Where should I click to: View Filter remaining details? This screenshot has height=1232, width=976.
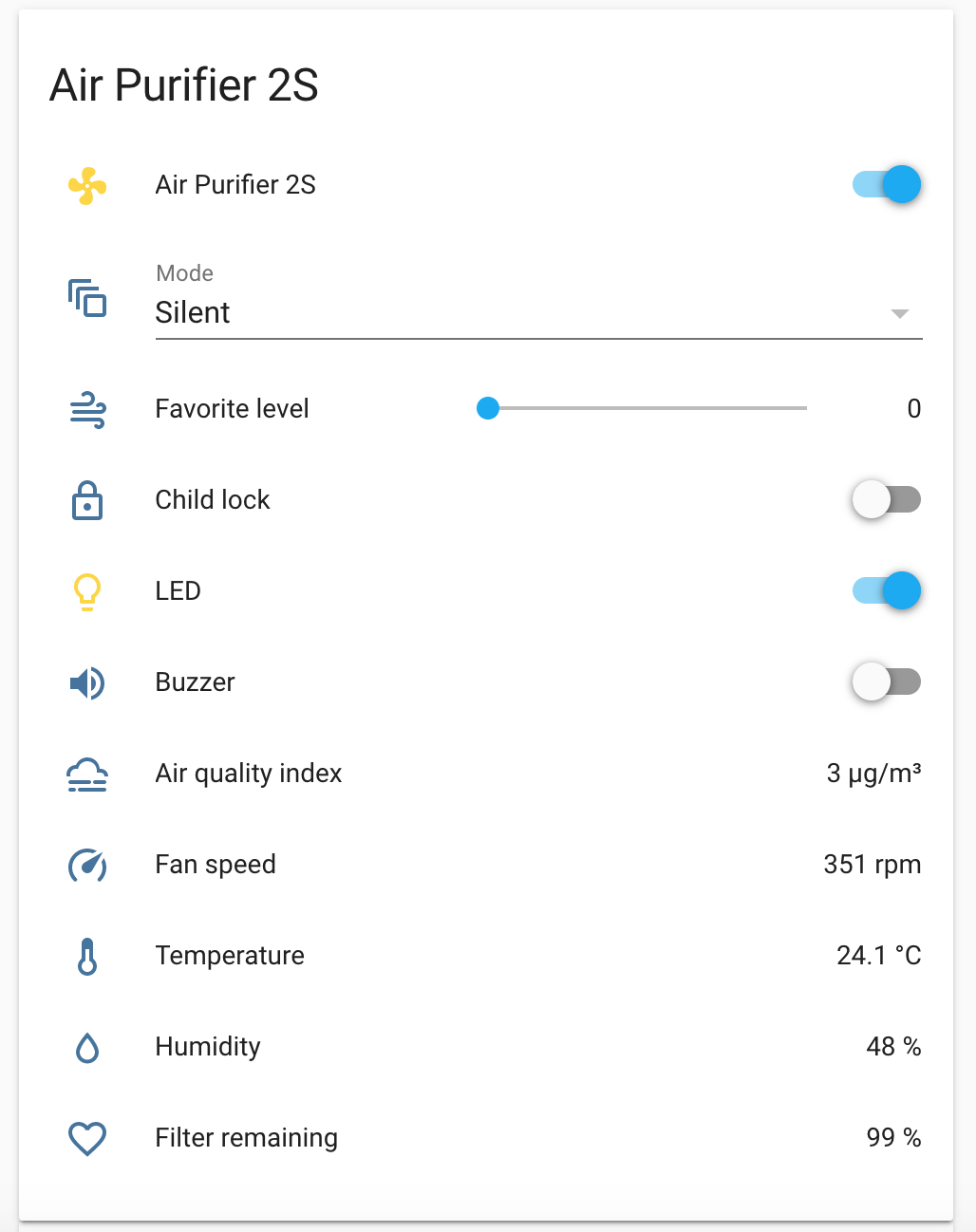247,1137
